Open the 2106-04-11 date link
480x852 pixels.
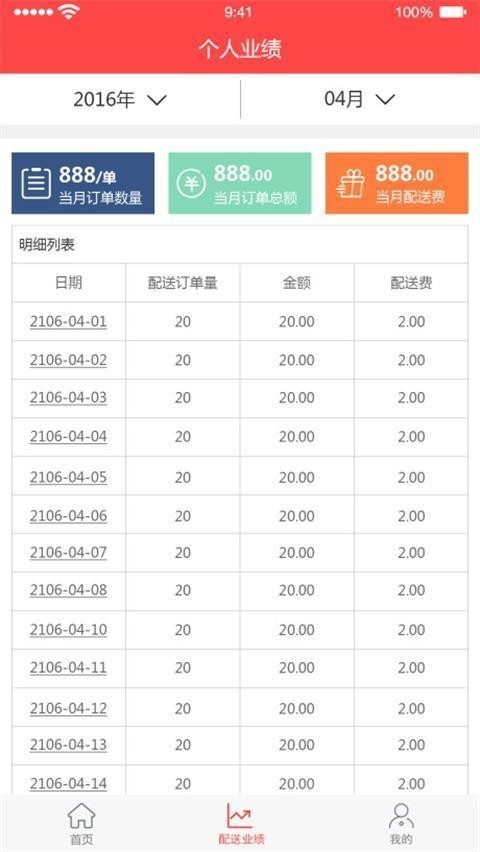tap(68, 668)
